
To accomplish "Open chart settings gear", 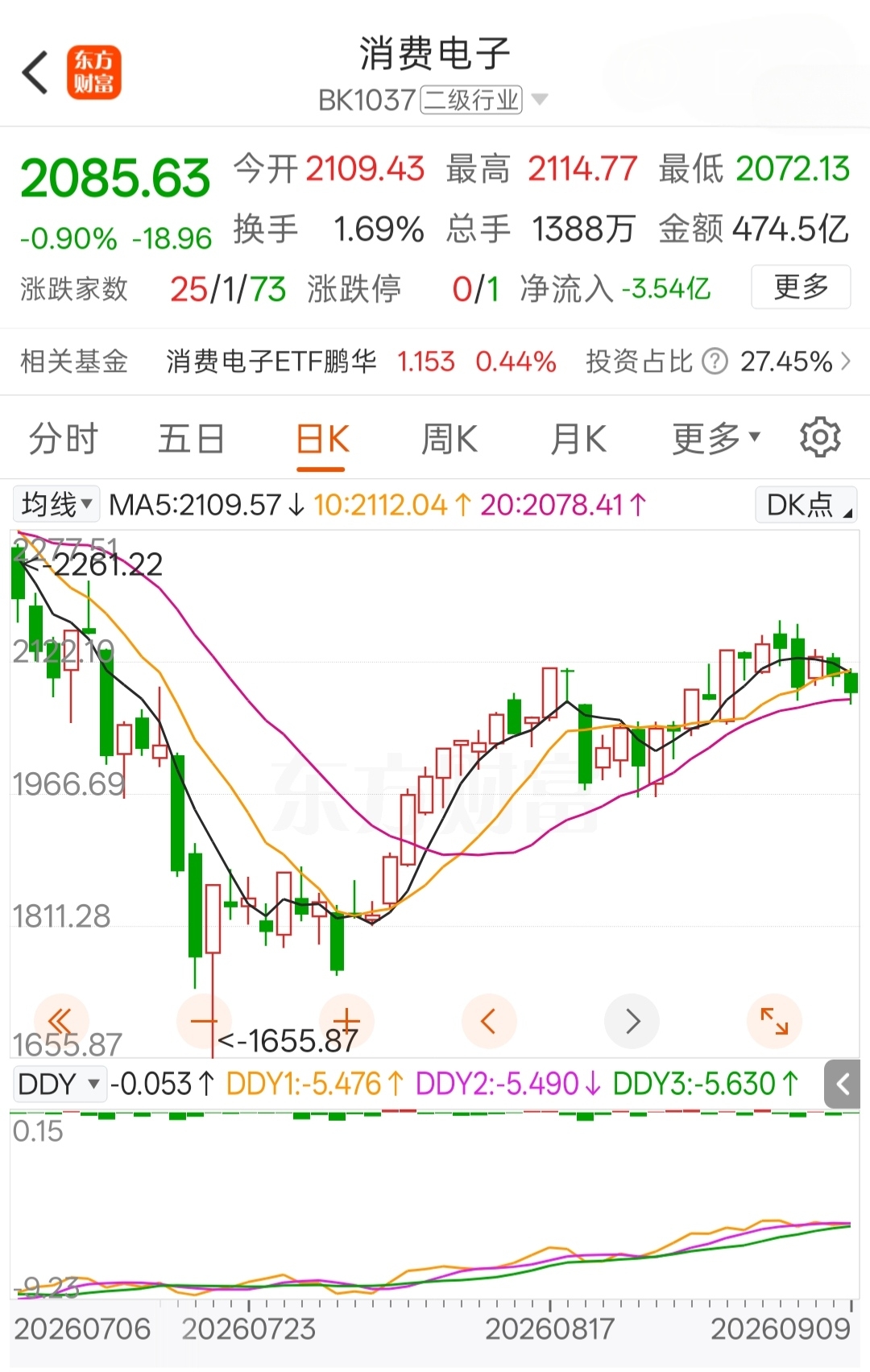I will 820,438.
